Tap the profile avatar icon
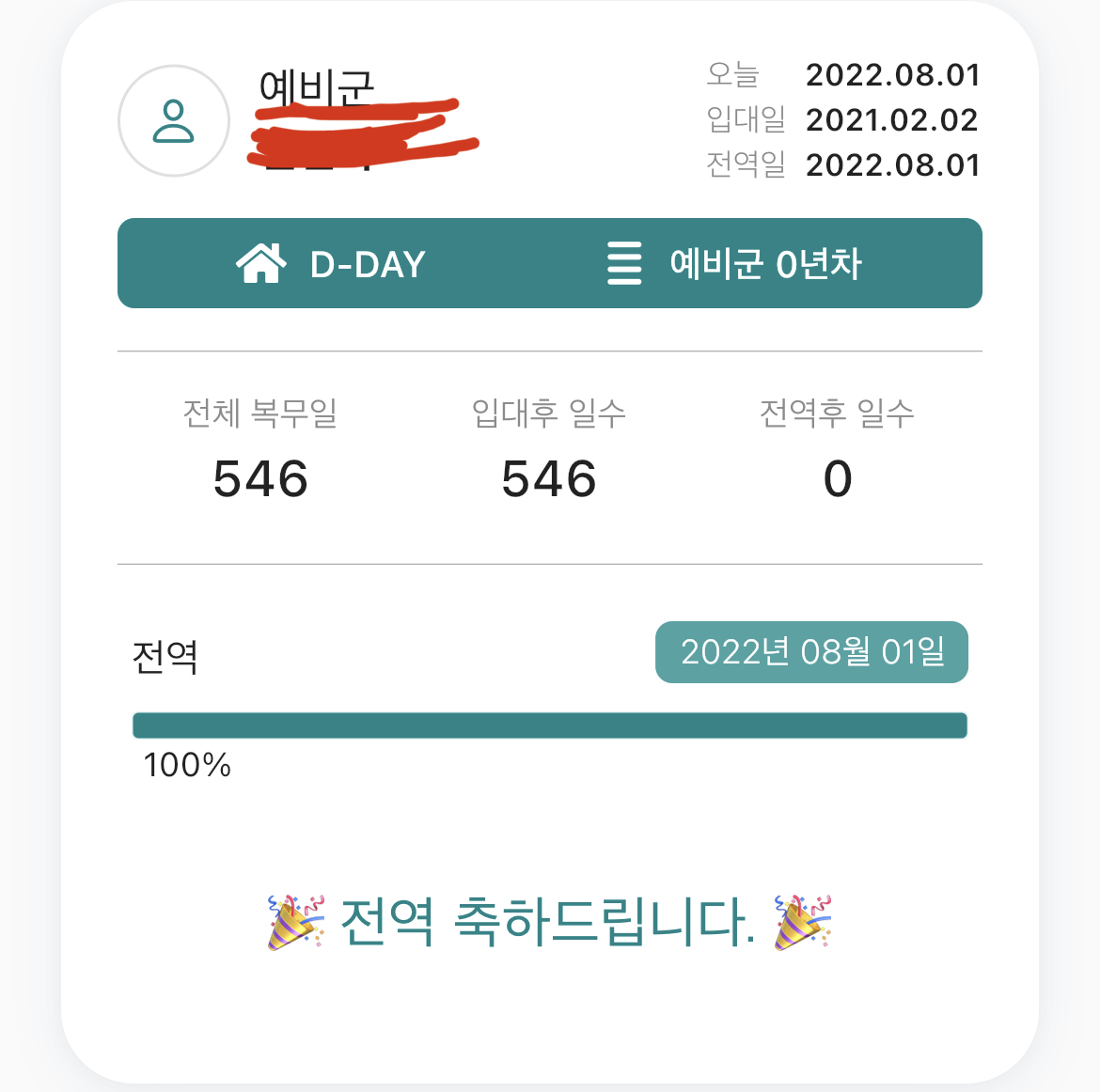This screenshot has height=1092, width=1100. (x=174, y=121)
